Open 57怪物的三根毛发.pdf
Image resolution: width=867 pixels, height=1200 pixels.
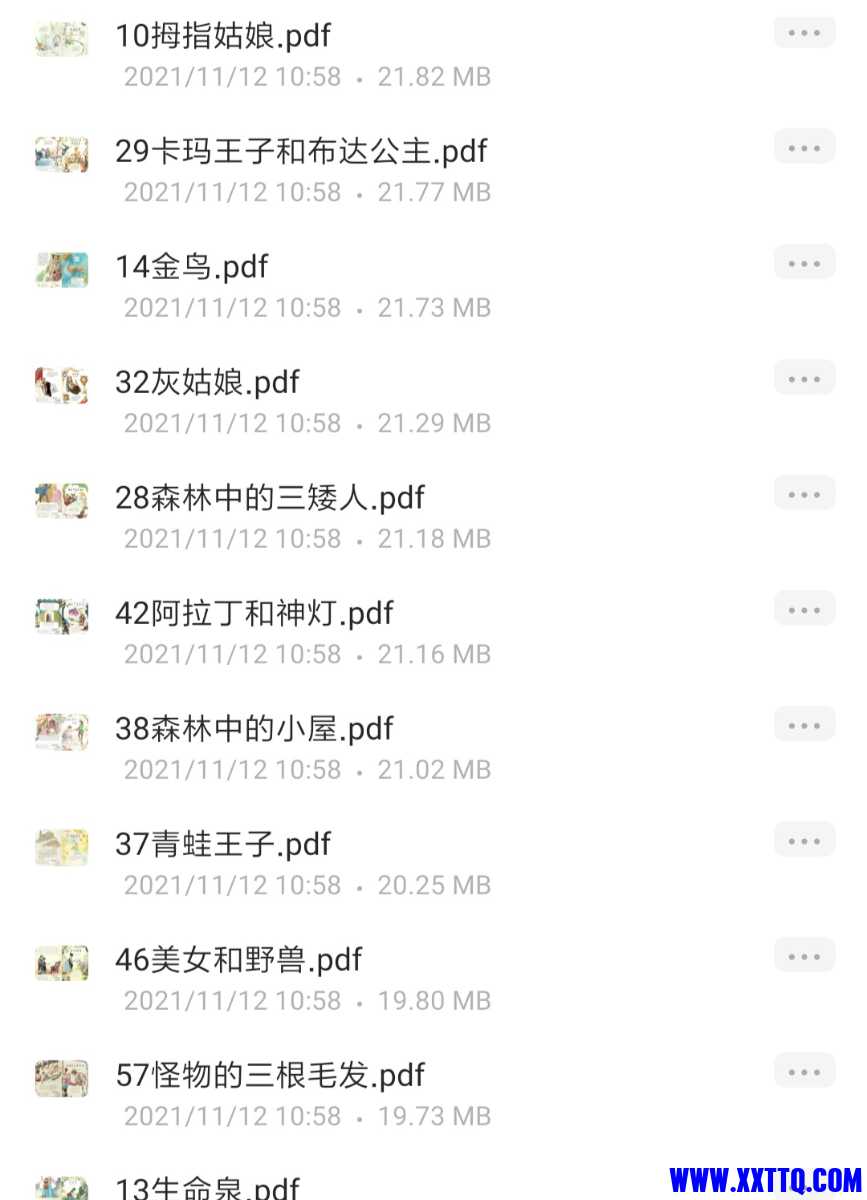click(x=270, y=1076)
